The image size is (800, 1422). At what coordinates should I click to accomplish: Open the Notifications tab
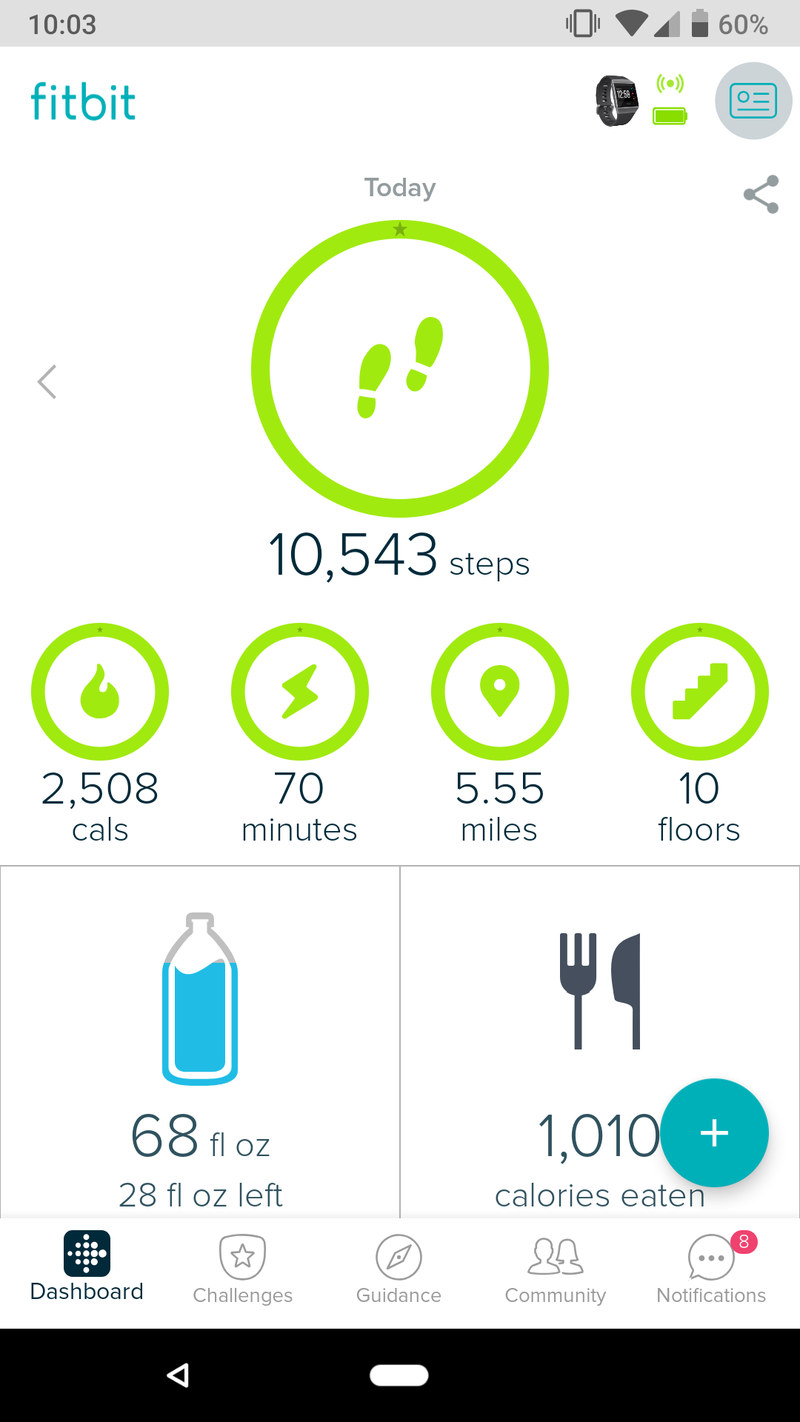point(711,1270)
